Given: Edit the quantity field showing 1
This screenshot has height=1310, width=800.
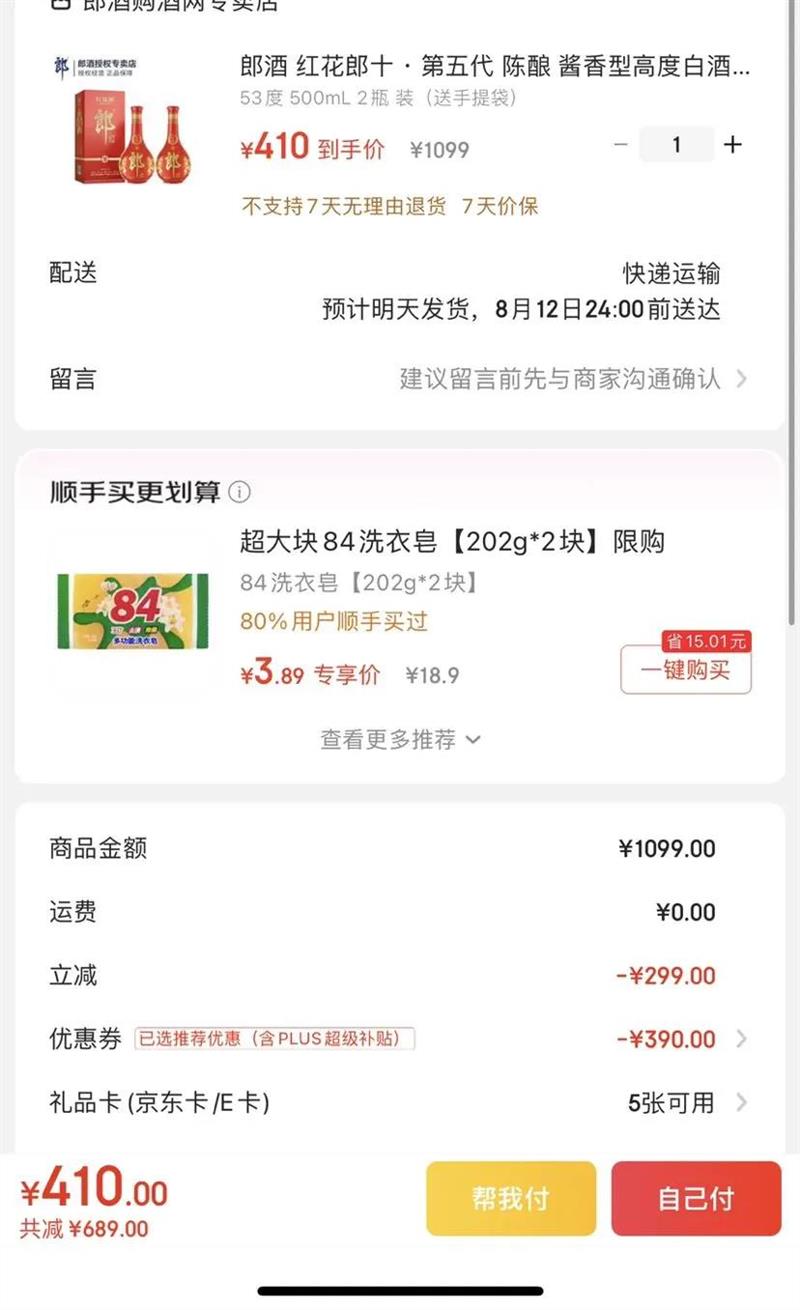Looking at the screenshot, I should click(x=677, y=145).
